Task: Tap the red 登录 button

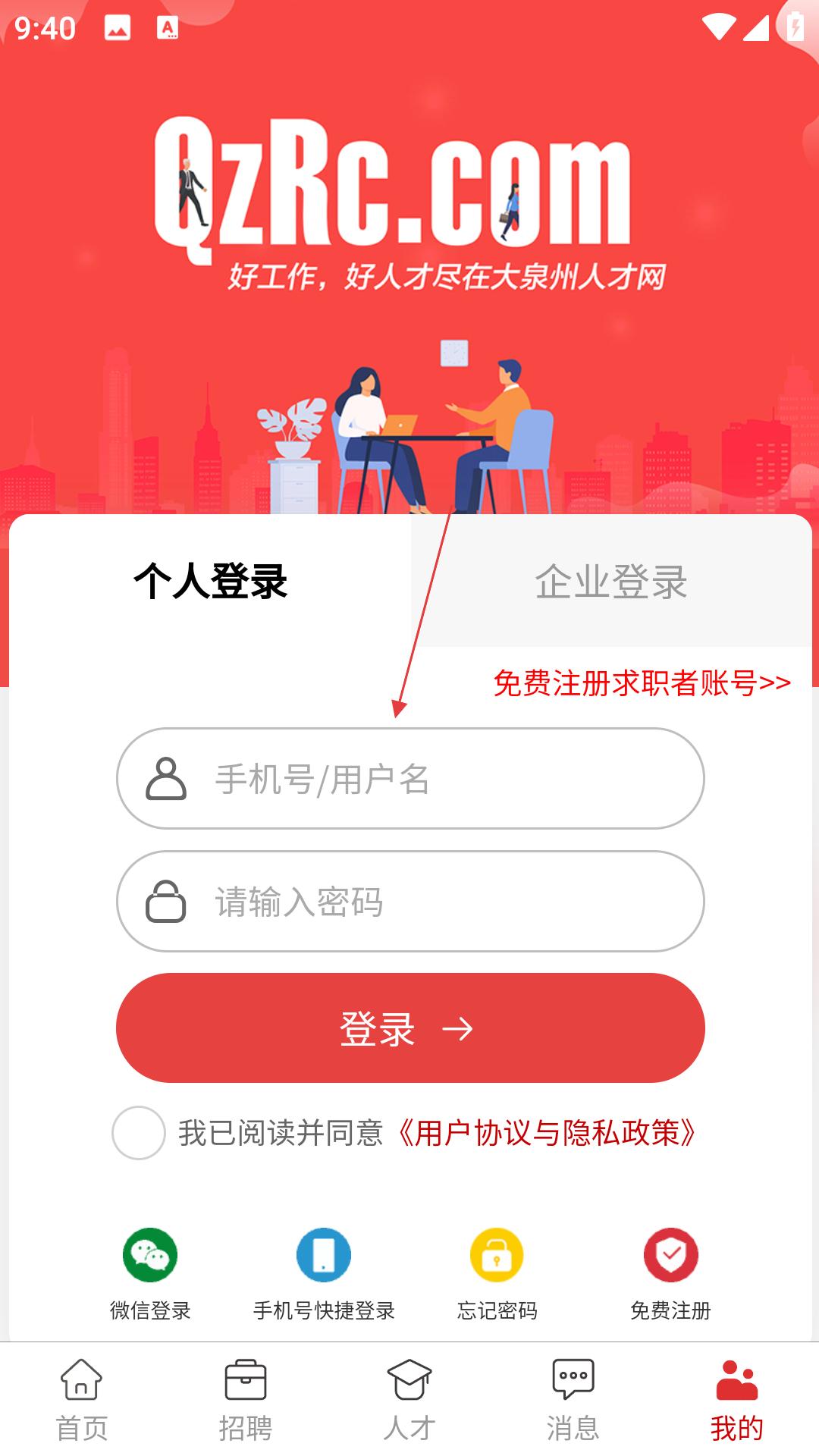Action: 409,1028
